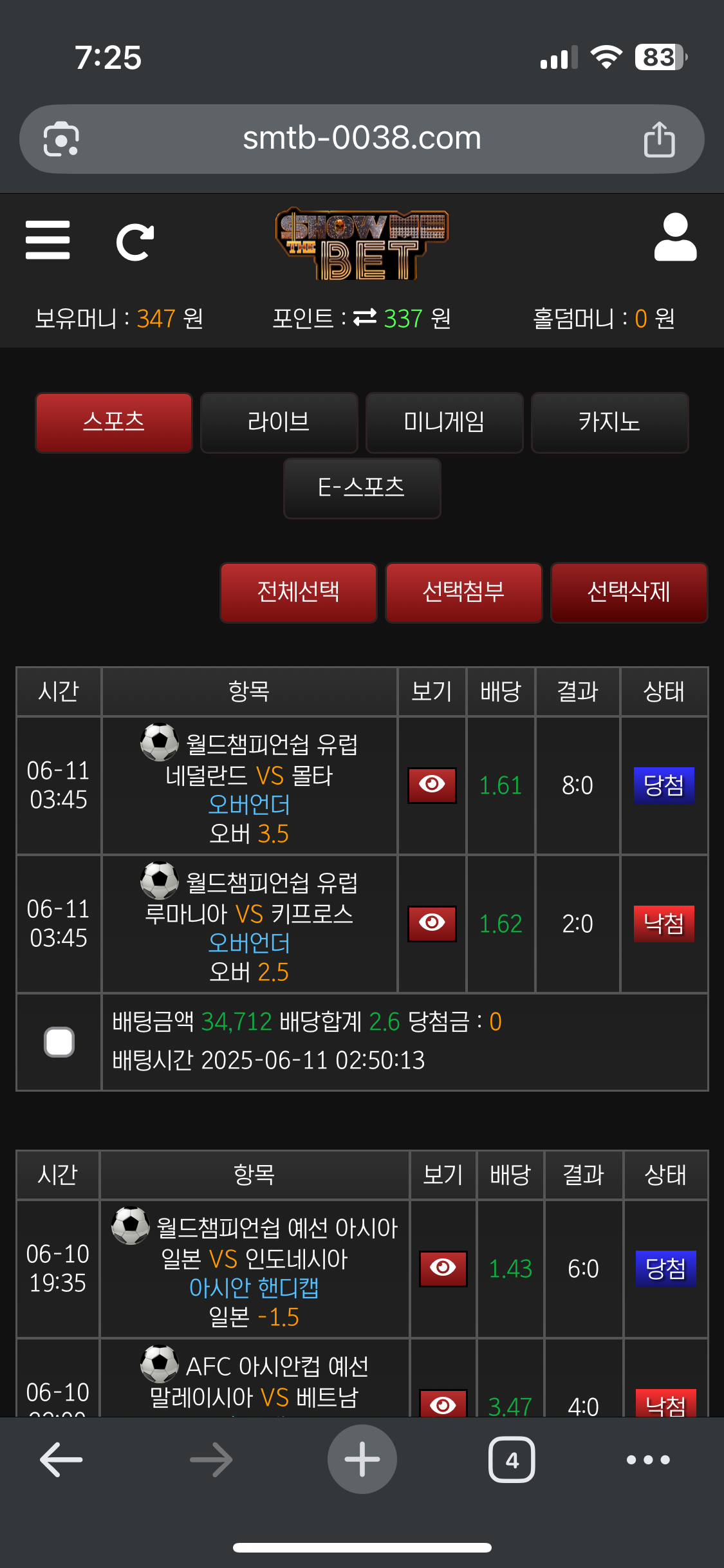Select the 카지노 tab
The height and width of the screenshot is (1568, 724).
pos(609,422)
